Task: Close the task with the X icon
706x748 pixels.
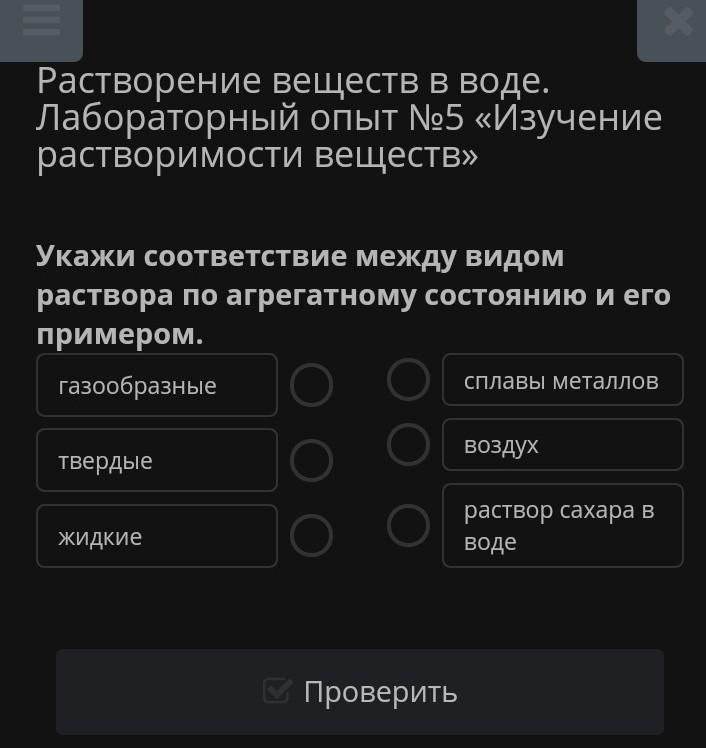Action: click(x=677, y=22)
